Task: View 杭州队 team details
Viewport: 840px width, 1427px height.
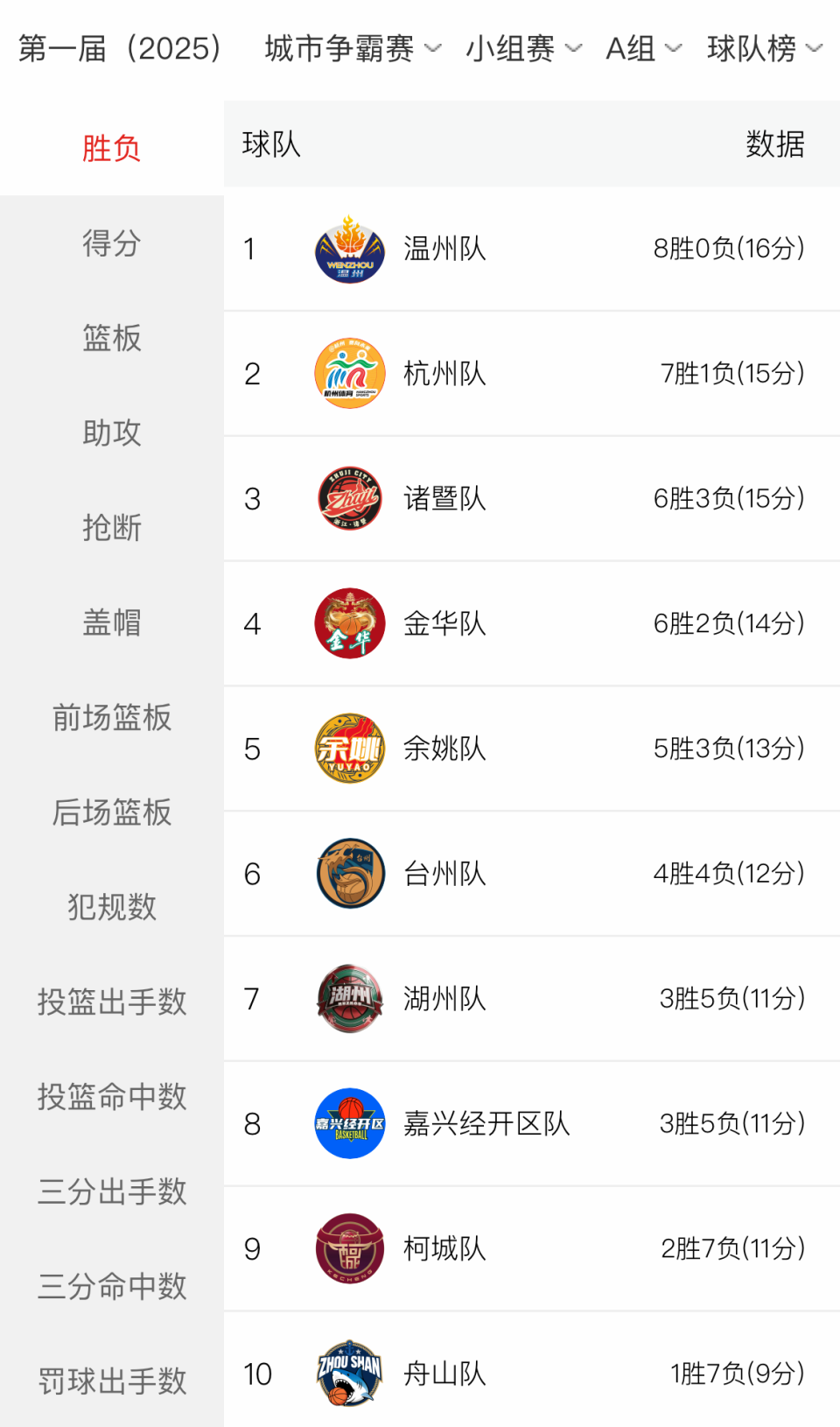Action: click(531, 374)
